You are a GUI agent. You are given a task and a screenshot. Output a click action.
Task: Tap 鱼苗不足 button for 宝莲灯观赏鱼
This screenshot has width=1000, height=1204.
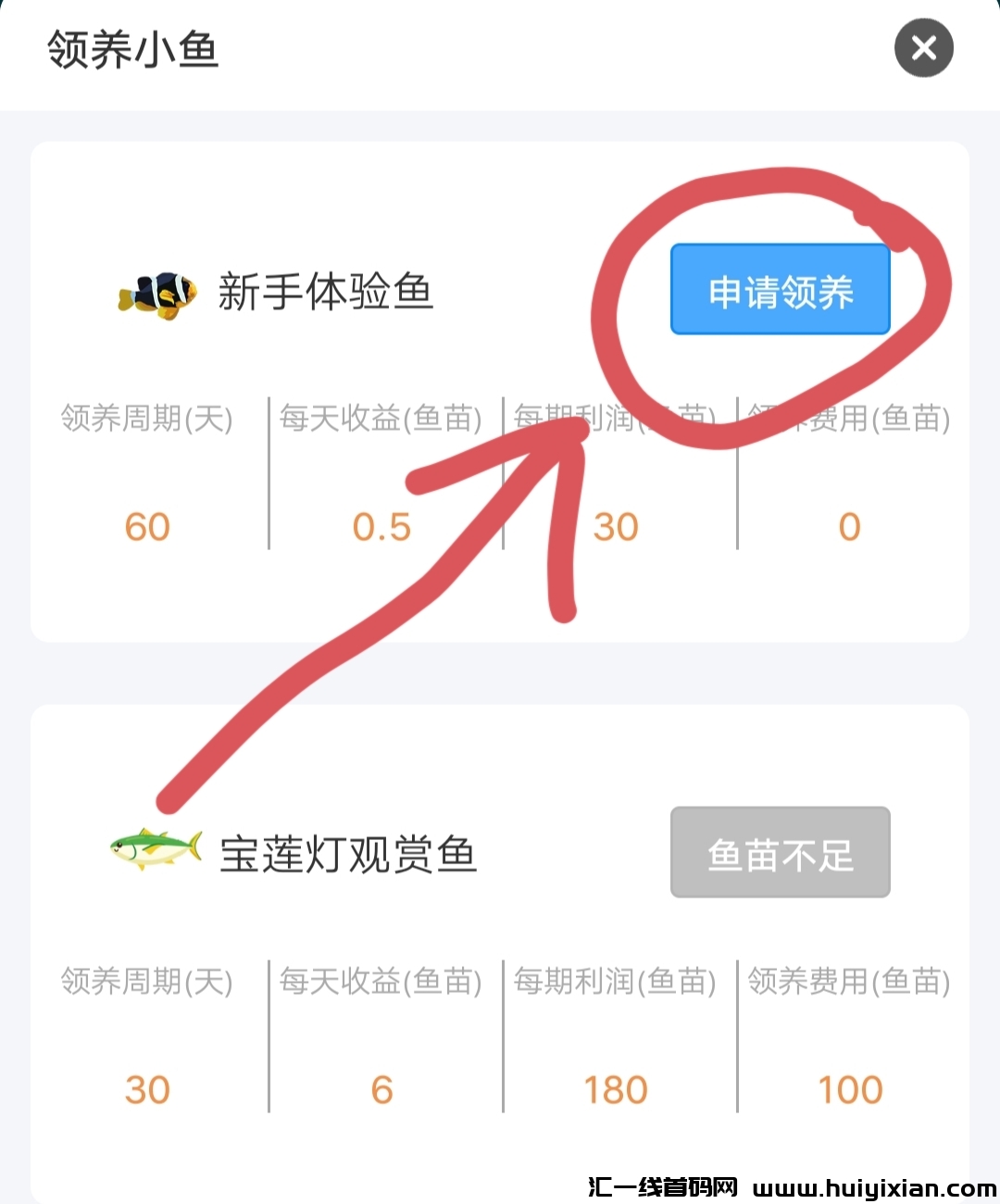click(780, 853)
